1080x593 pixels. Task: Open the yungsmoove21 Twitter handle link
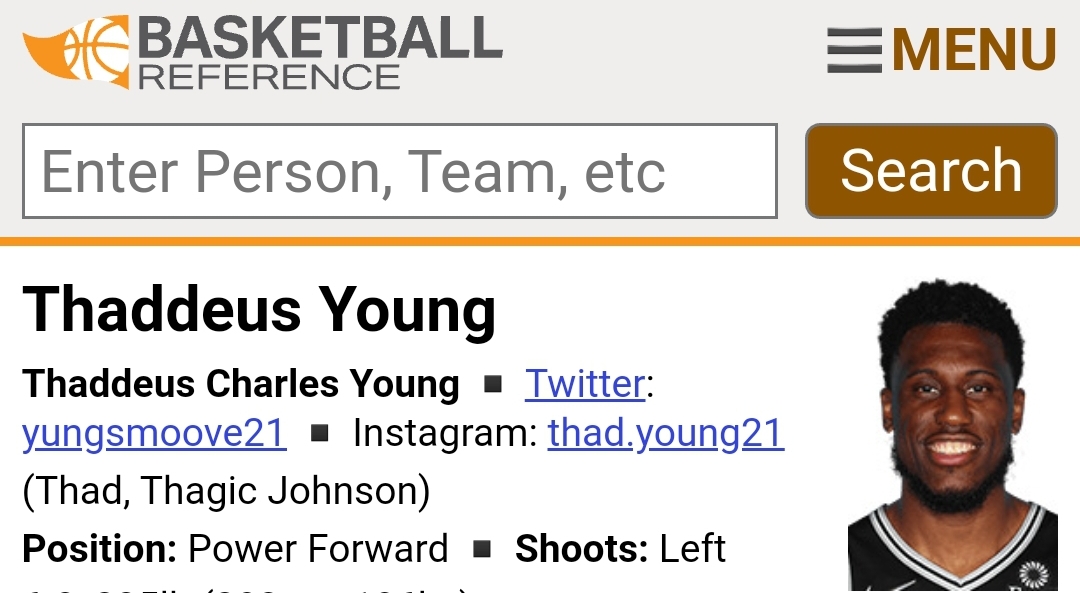coord(154,433)
